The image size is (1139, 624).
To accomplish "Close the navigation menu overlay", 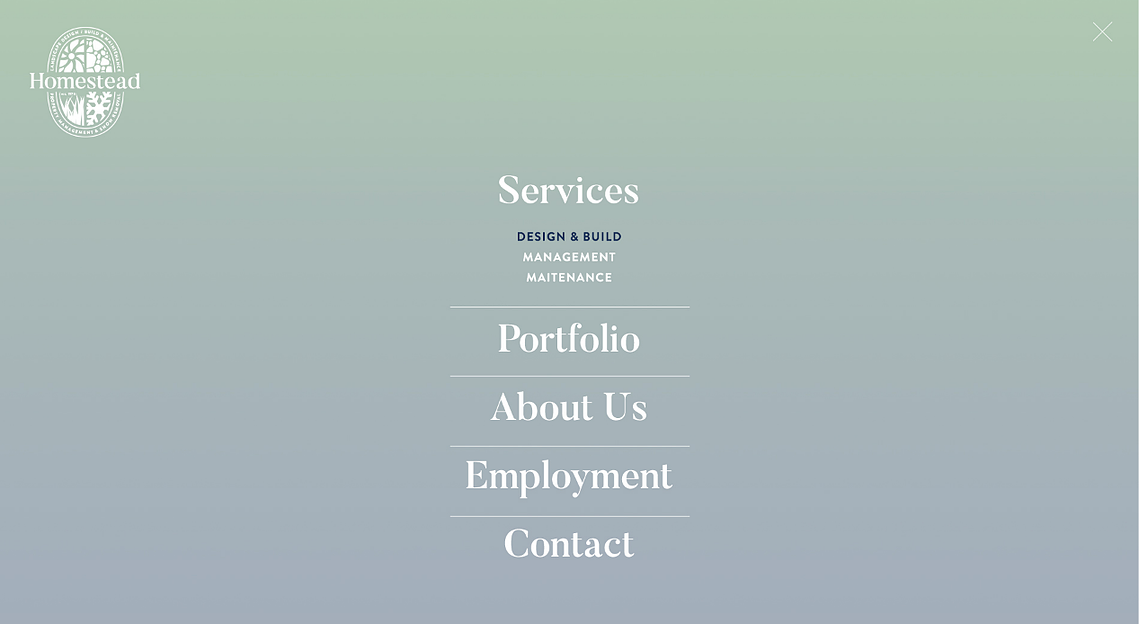I will point(1102,32).
